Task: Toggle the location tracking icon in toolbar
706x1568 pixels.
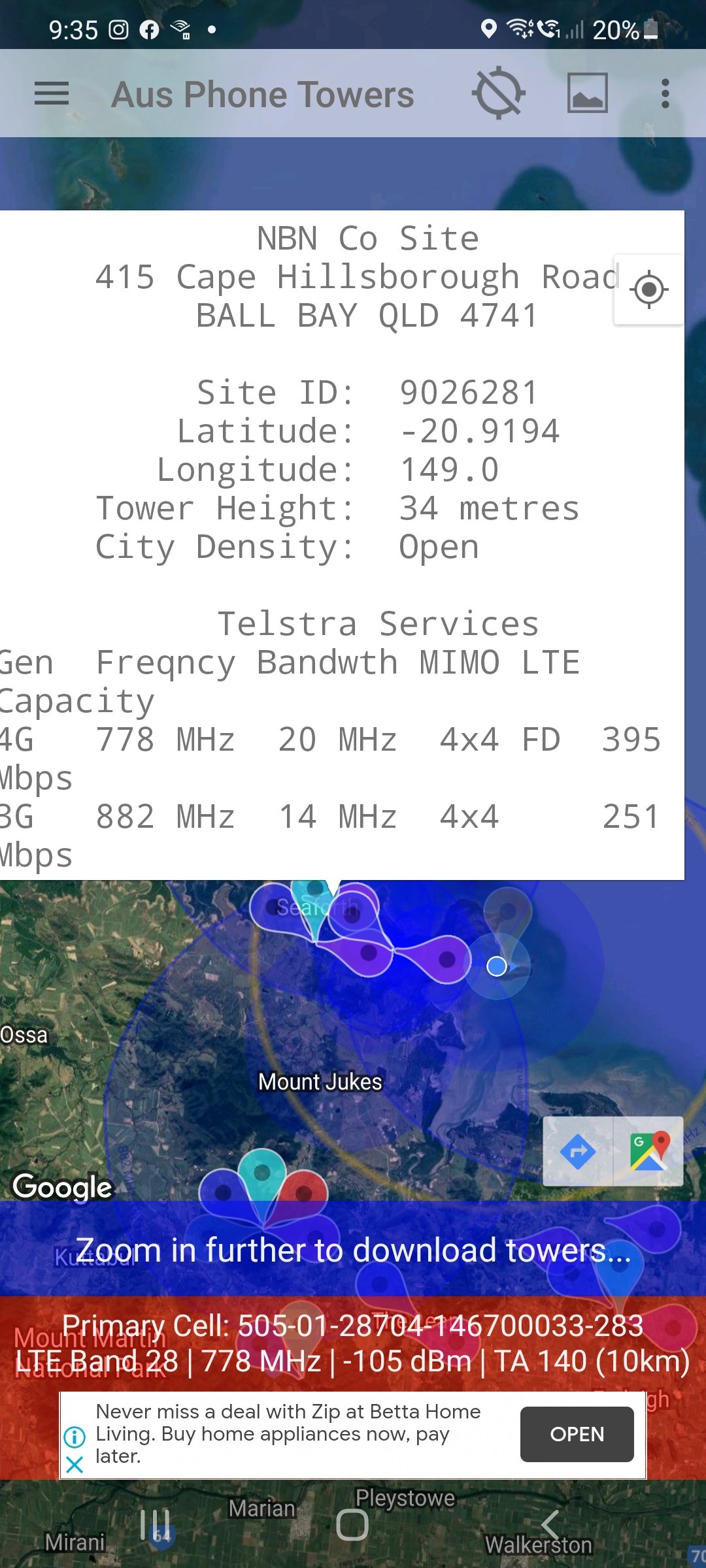Action: 498,93
